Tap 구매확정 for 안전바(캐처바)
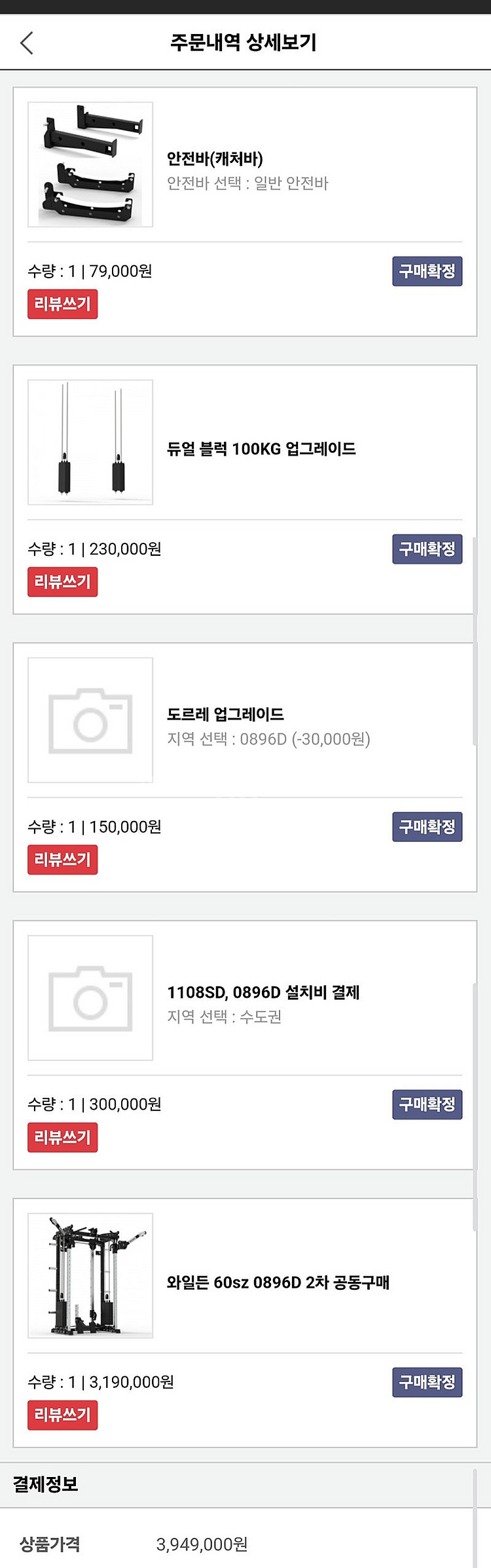The height and width of the screenshot is (1568, 491). [x=427, y=271]
